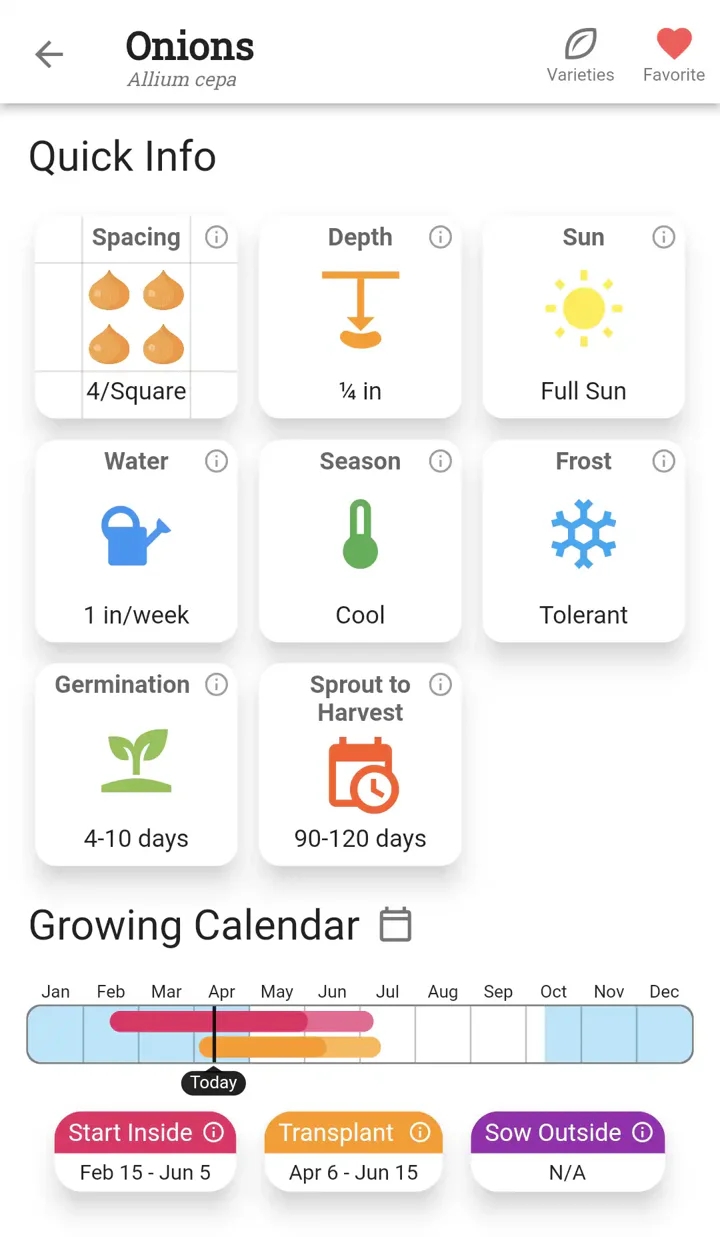Show info about Frost
This screenshot has height=1237, width=720.
pyautogui.click(x=663, y=461)
